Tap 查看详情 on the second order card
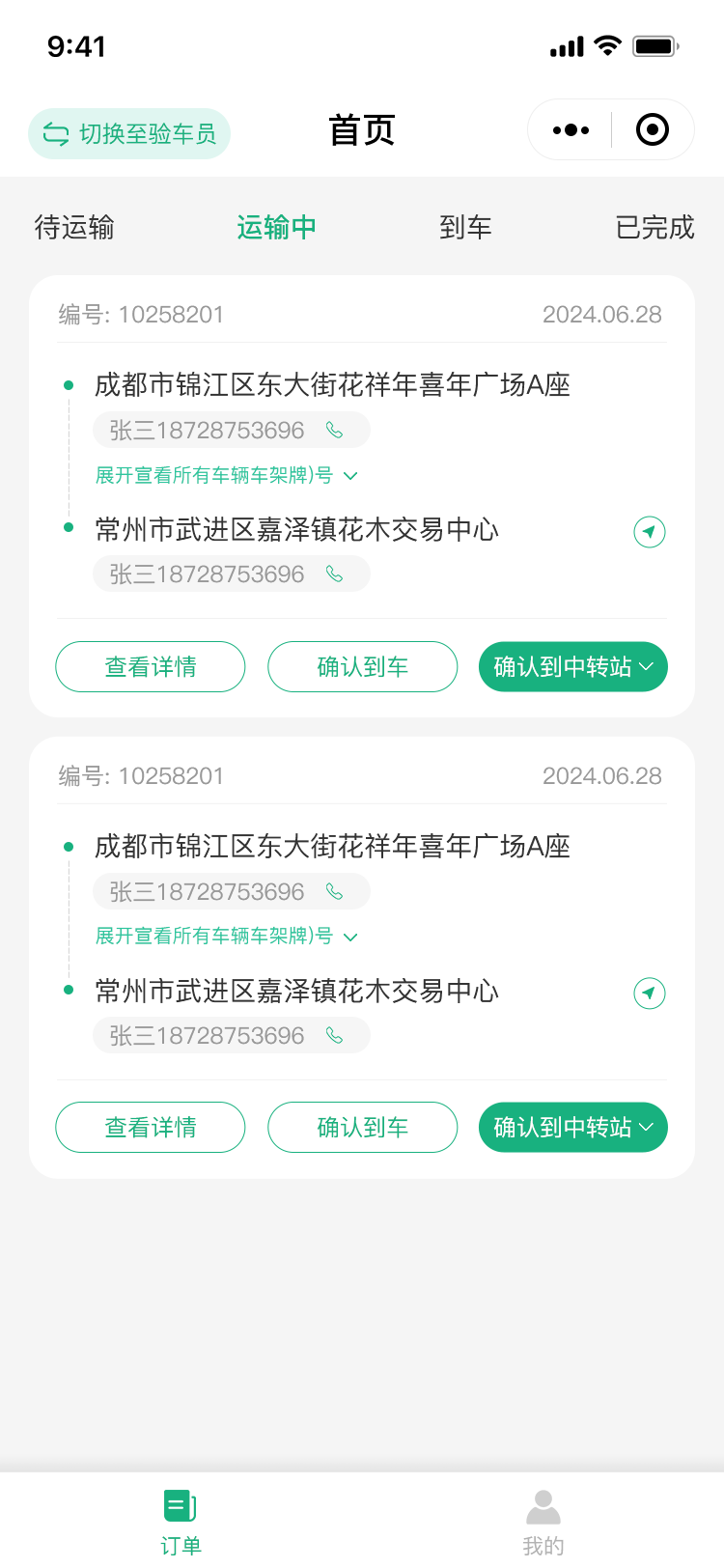 (151, 1127)
